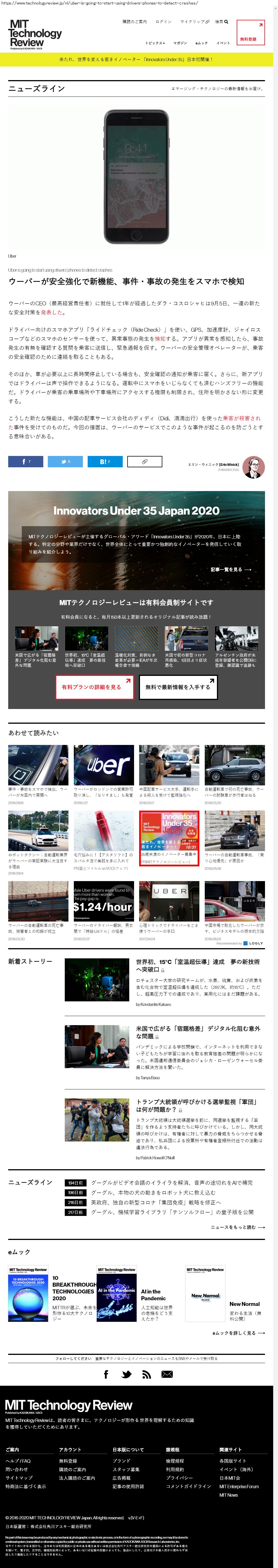Bookmark article with Hatena B! button
Image resolution: width=278 pixels, height=1568 pixels.
tap(105, 461)
